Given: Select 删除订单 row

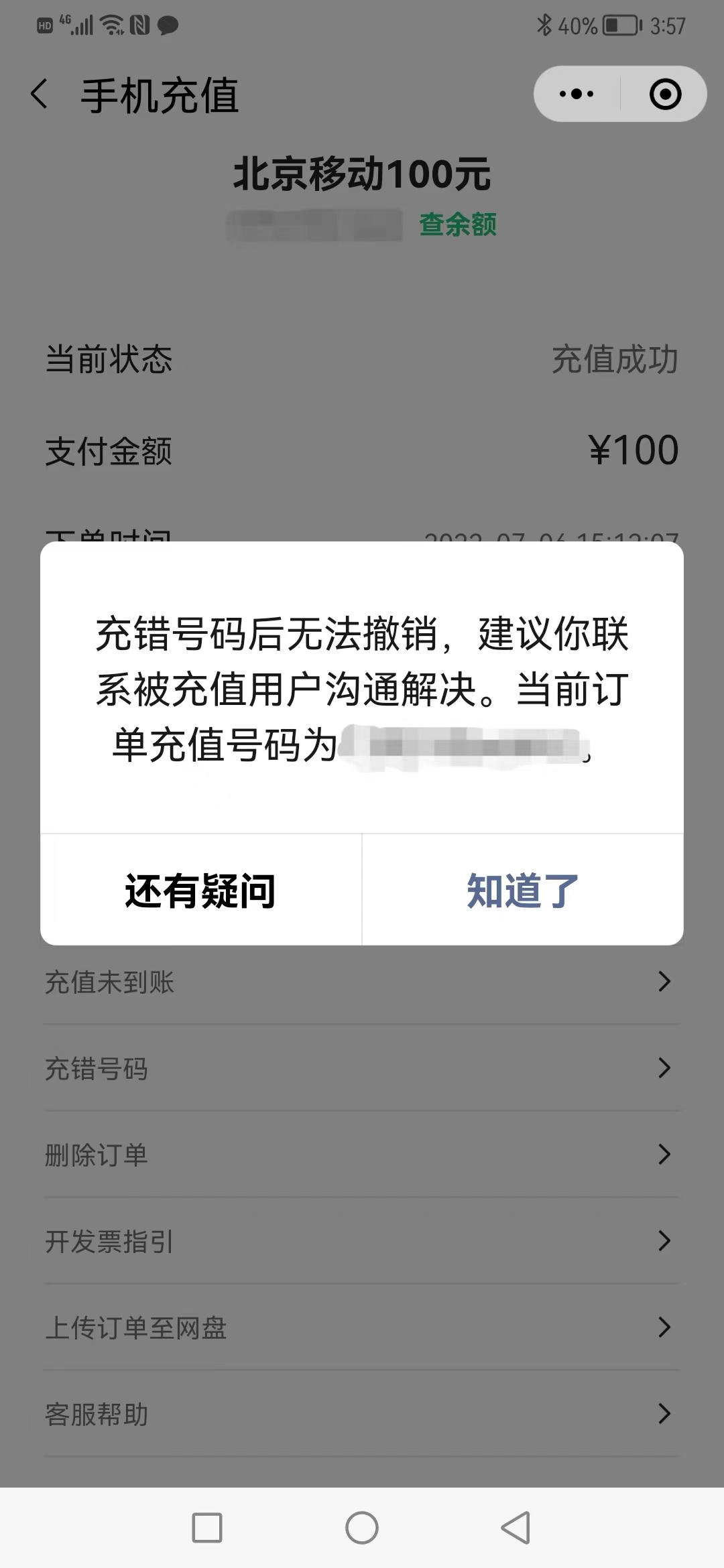Looking at the screenshot, I should (x=362, y=1155).
